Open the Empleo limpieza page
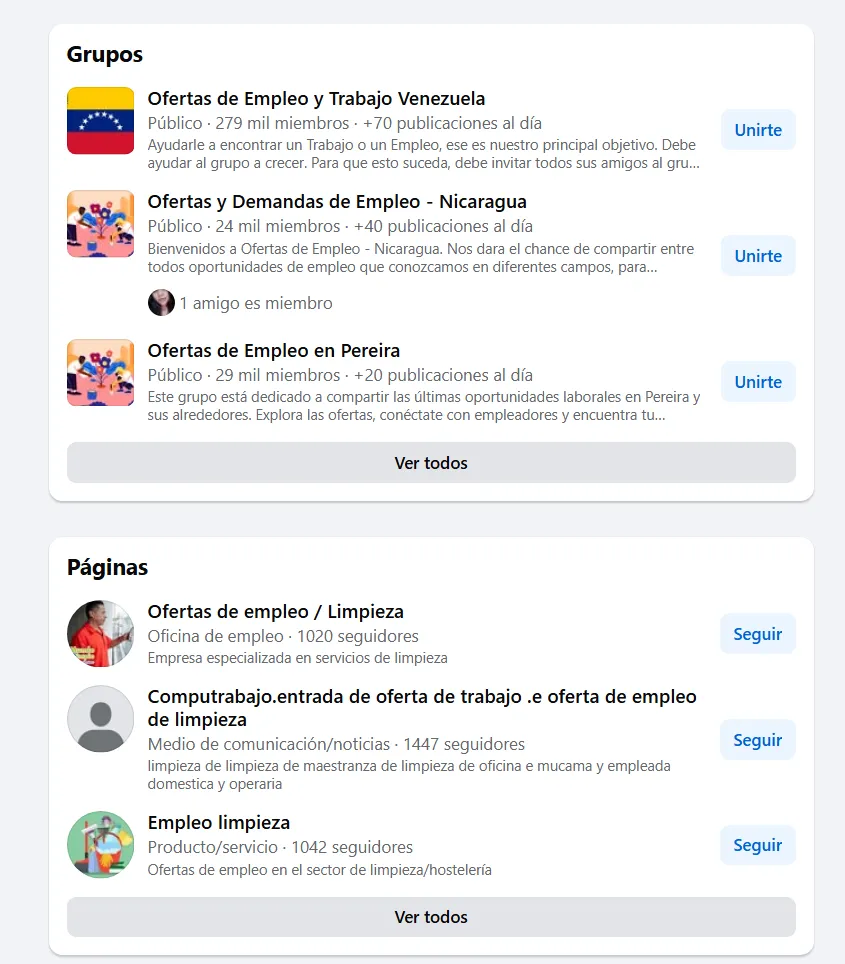This screenshot has height=964, width=845. [218, 823]
